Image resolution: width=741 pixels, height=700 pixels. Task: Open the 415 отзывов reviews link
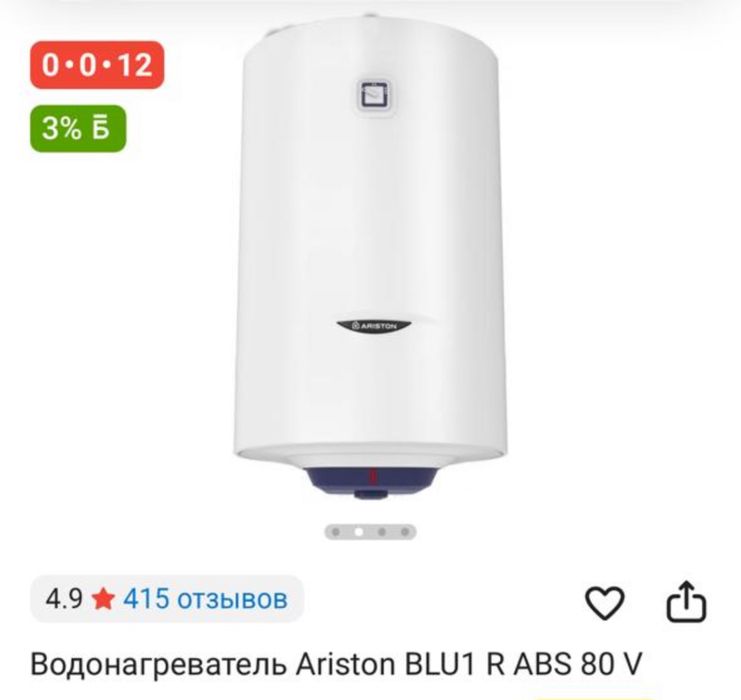205,599
